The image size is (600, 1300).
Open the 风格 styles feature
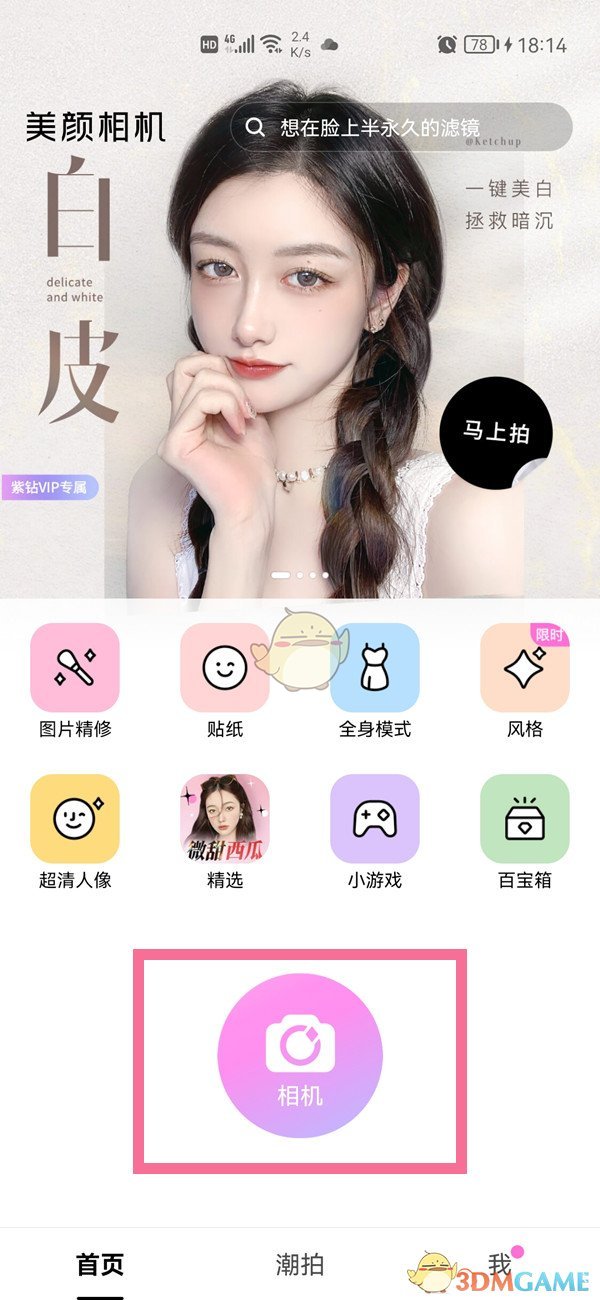[x=525, y=668]
